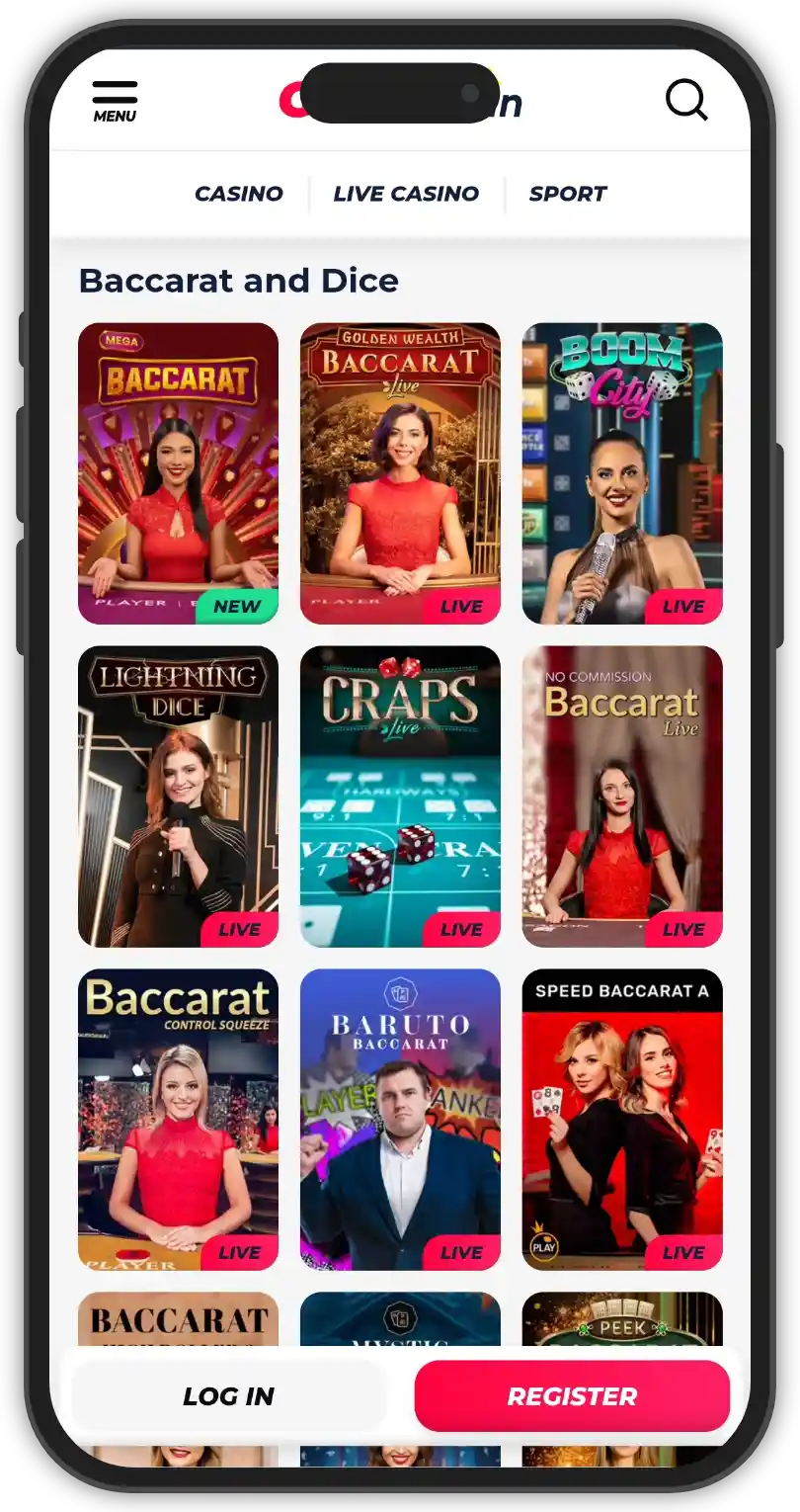Open the Craps Live game

click(x=400, y=797)
